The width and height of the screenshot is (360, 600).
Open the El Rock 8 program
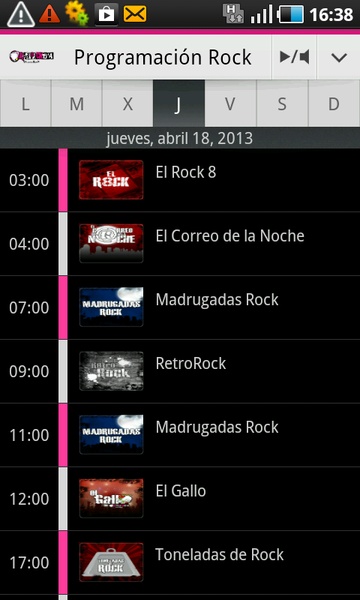click(180, 180)
